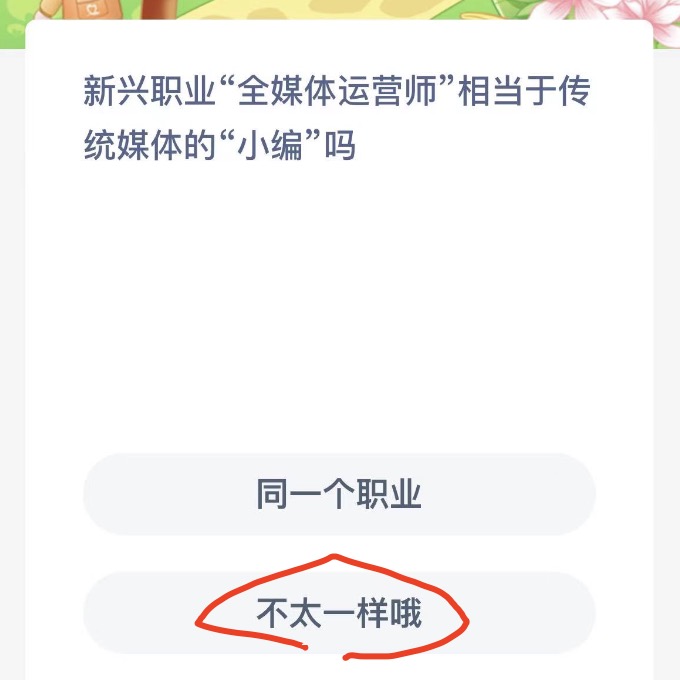Image resolution: width=680 pixels, height=680 pixels.
Task: Choose the answer 不太一样哦
Action: point(339,613)
